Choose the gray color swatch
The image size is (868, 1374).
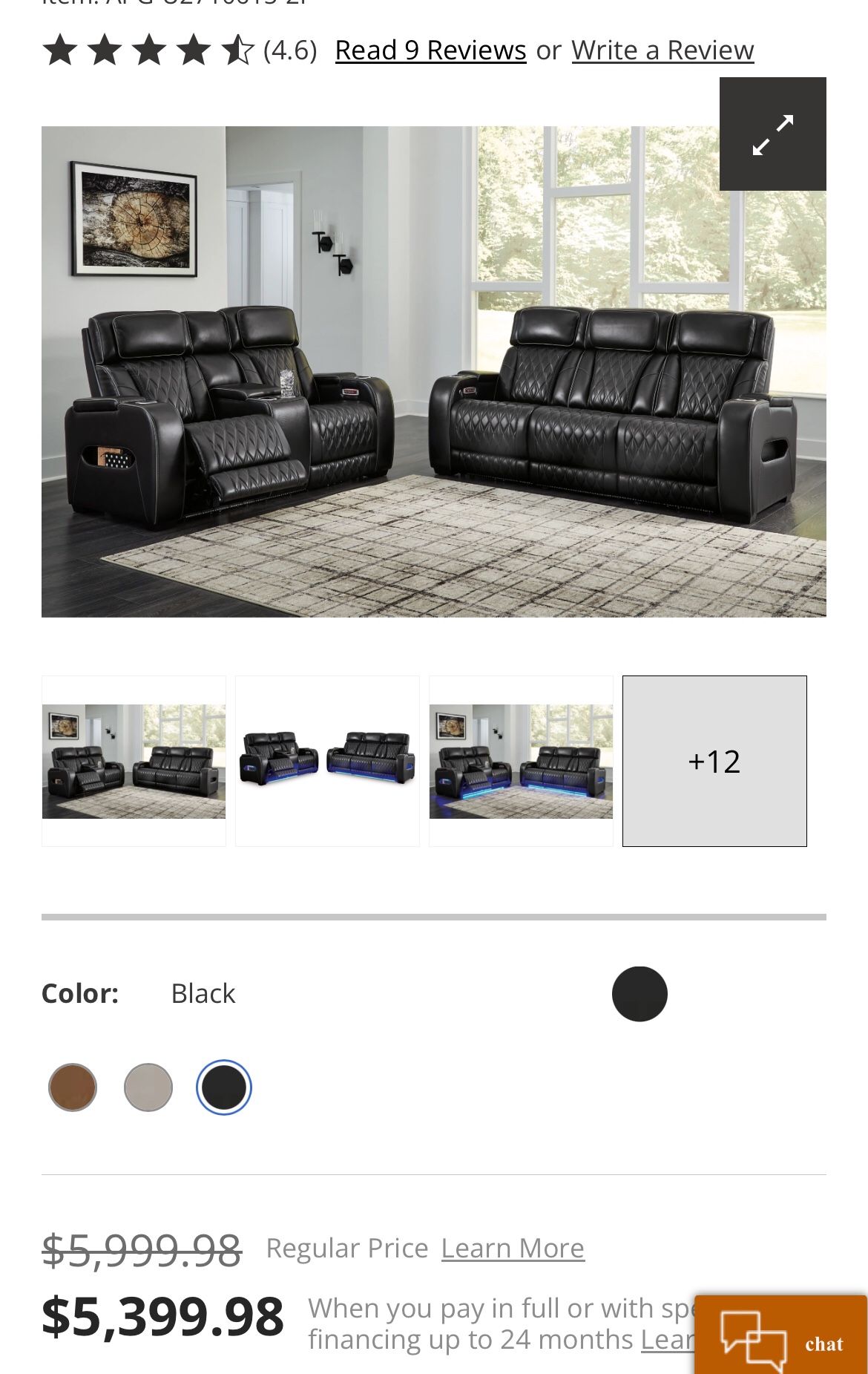(148, 1087)
